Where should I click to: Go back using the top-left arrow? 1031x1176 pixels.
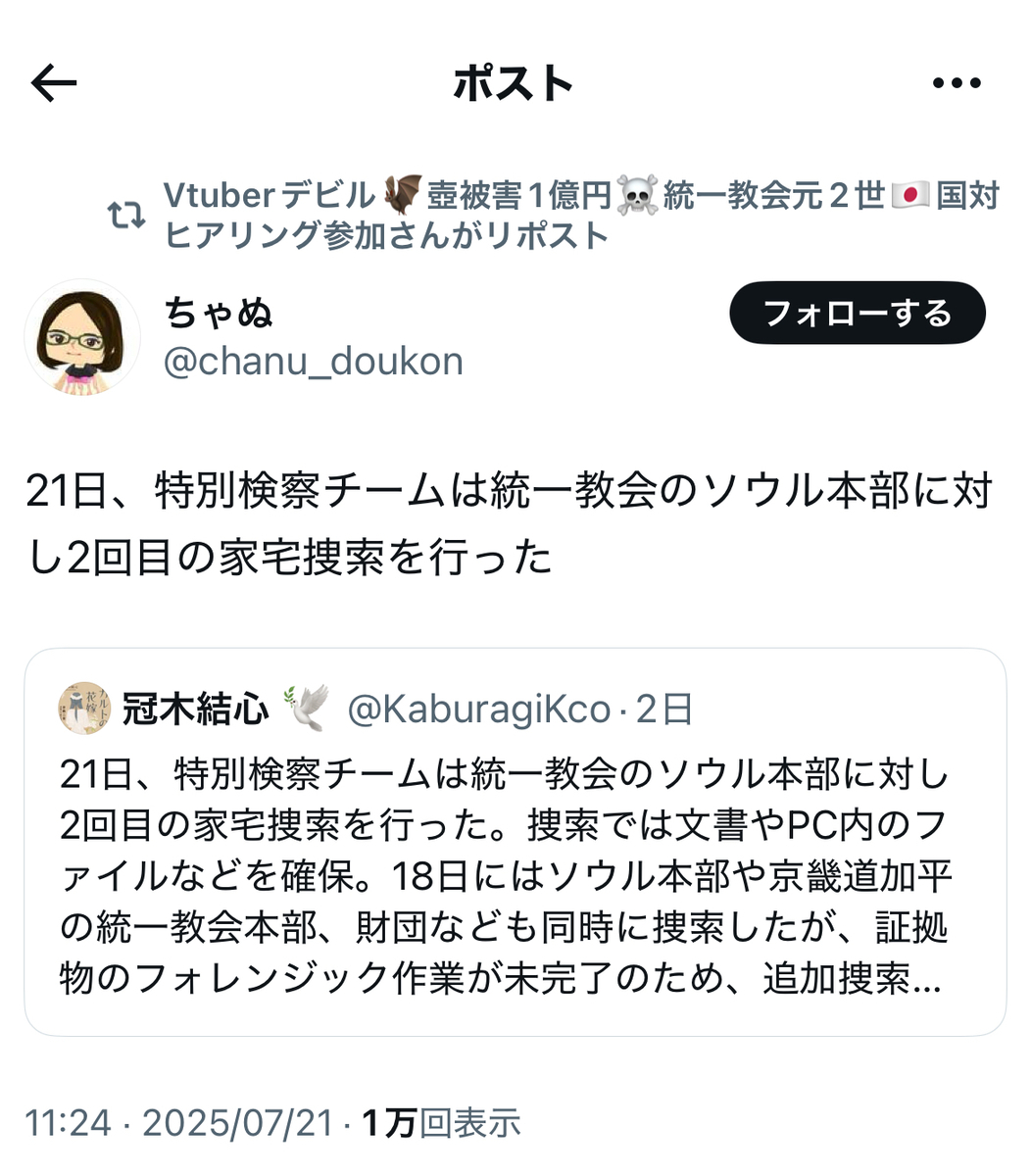54,84
